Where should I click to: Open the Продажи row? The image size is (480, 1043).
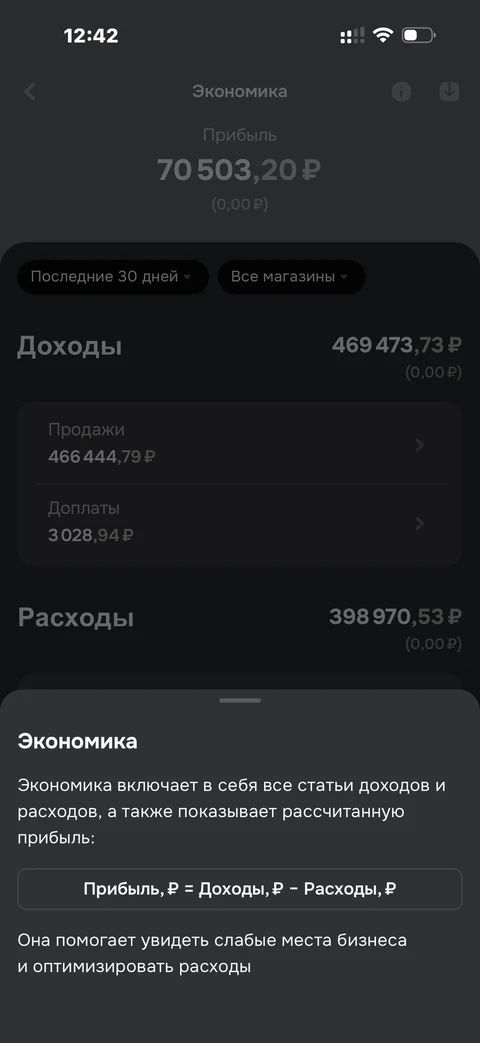pos(240,444)
